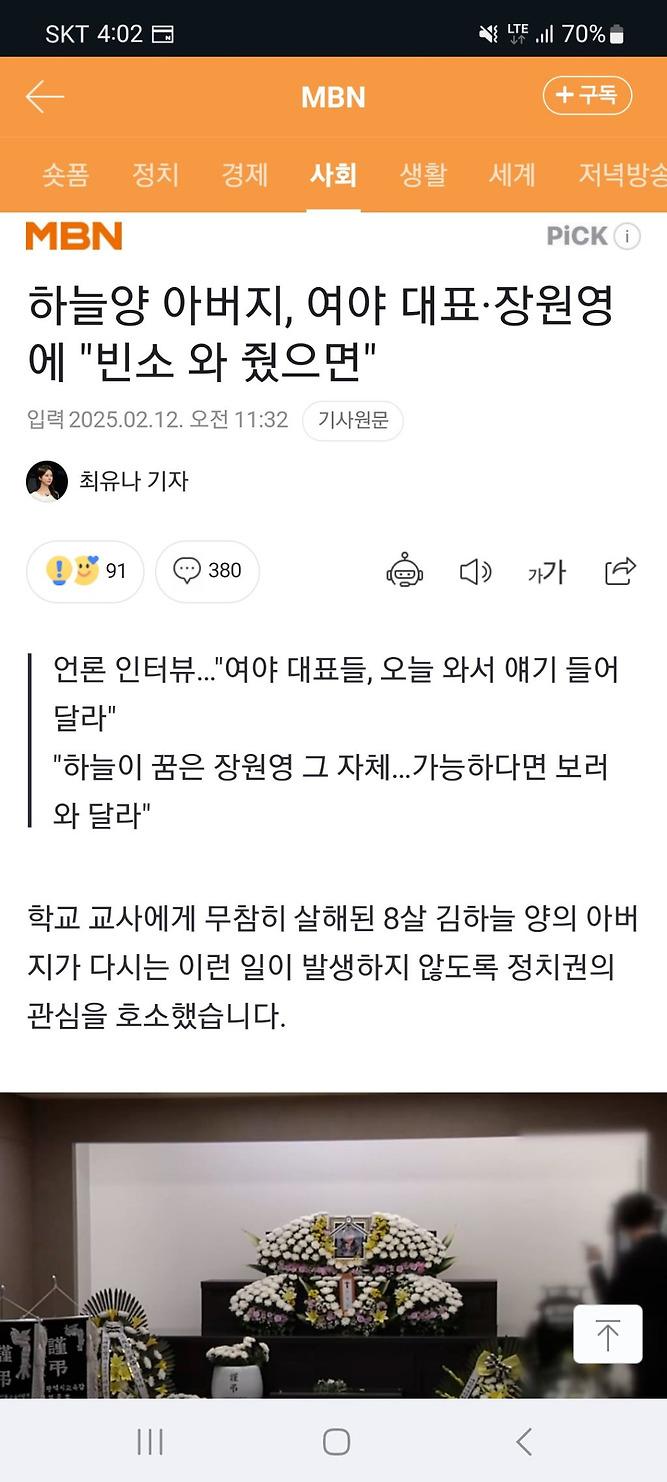Open the 경제 tab
The width and height of the screenshot is (667, 1482).
[x=245, y=175]
